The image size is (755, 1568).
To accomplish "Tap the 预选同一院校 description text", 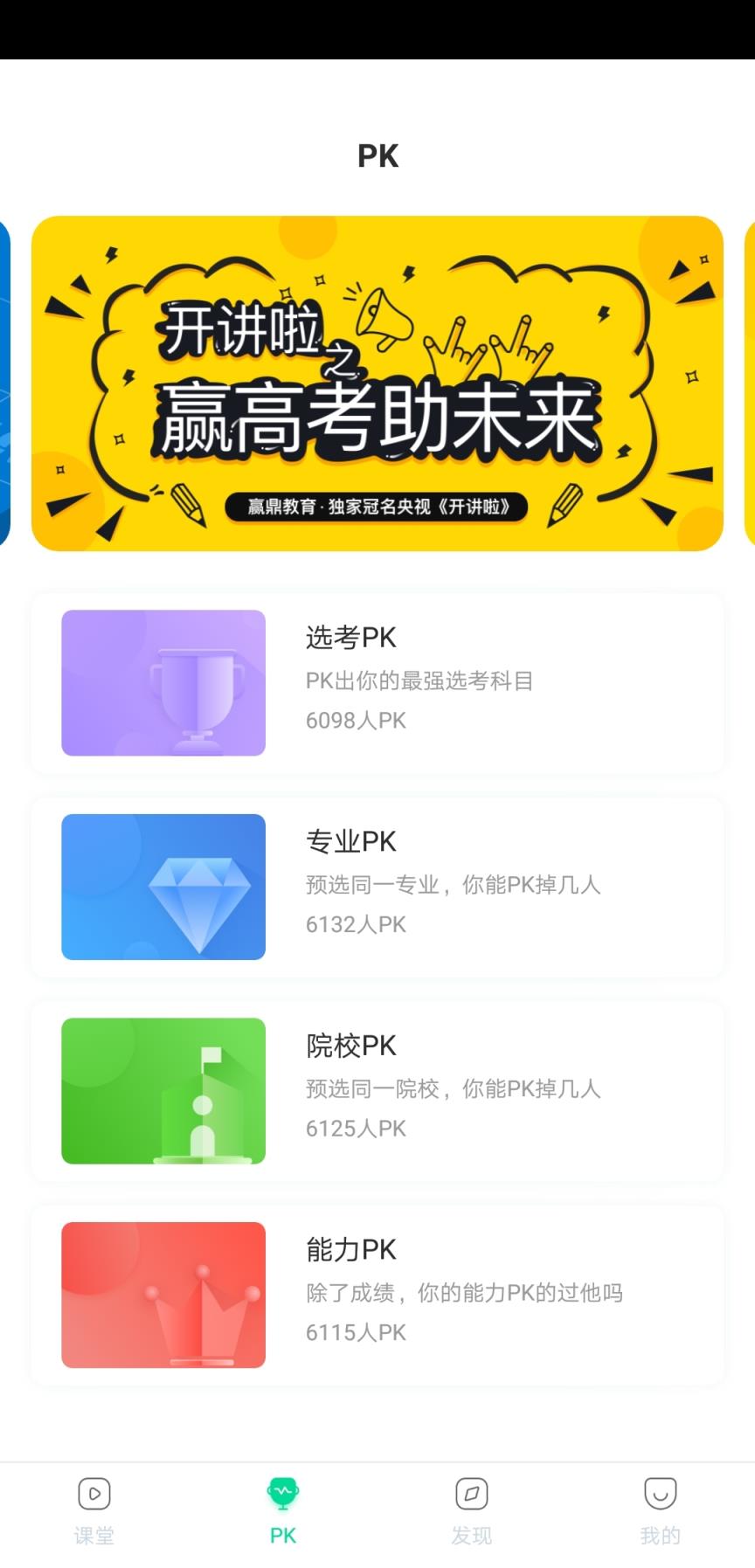I will (453, 1088).
